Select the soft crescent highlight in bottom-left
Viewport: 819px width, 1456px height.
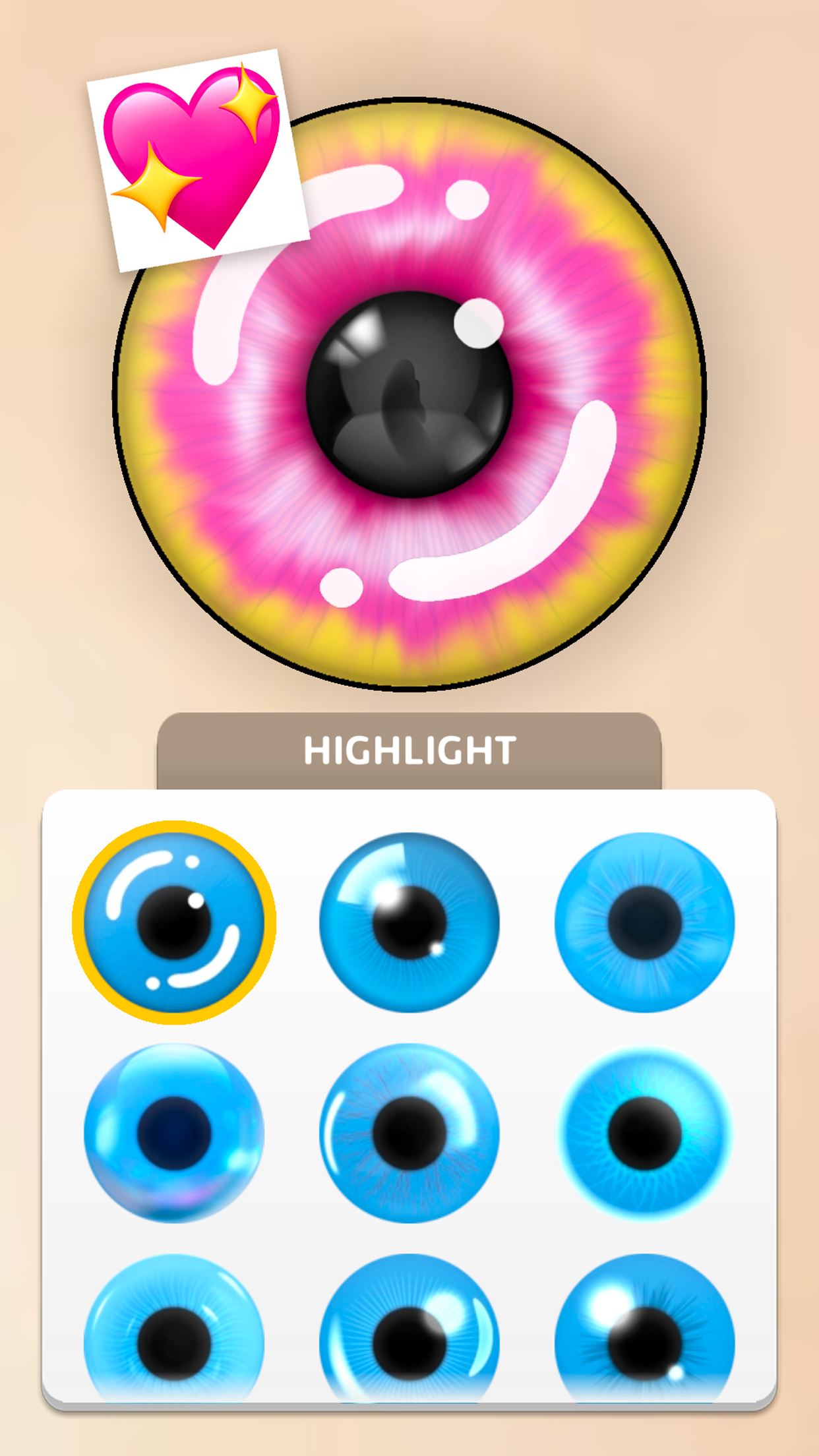tap(174, 1332)
